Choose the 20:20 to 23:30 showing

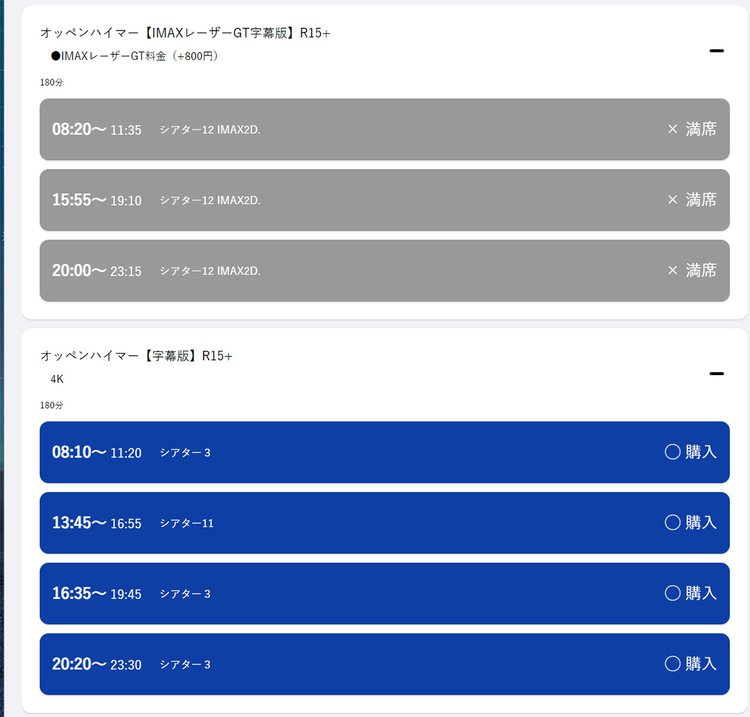(x=384, y=664)
